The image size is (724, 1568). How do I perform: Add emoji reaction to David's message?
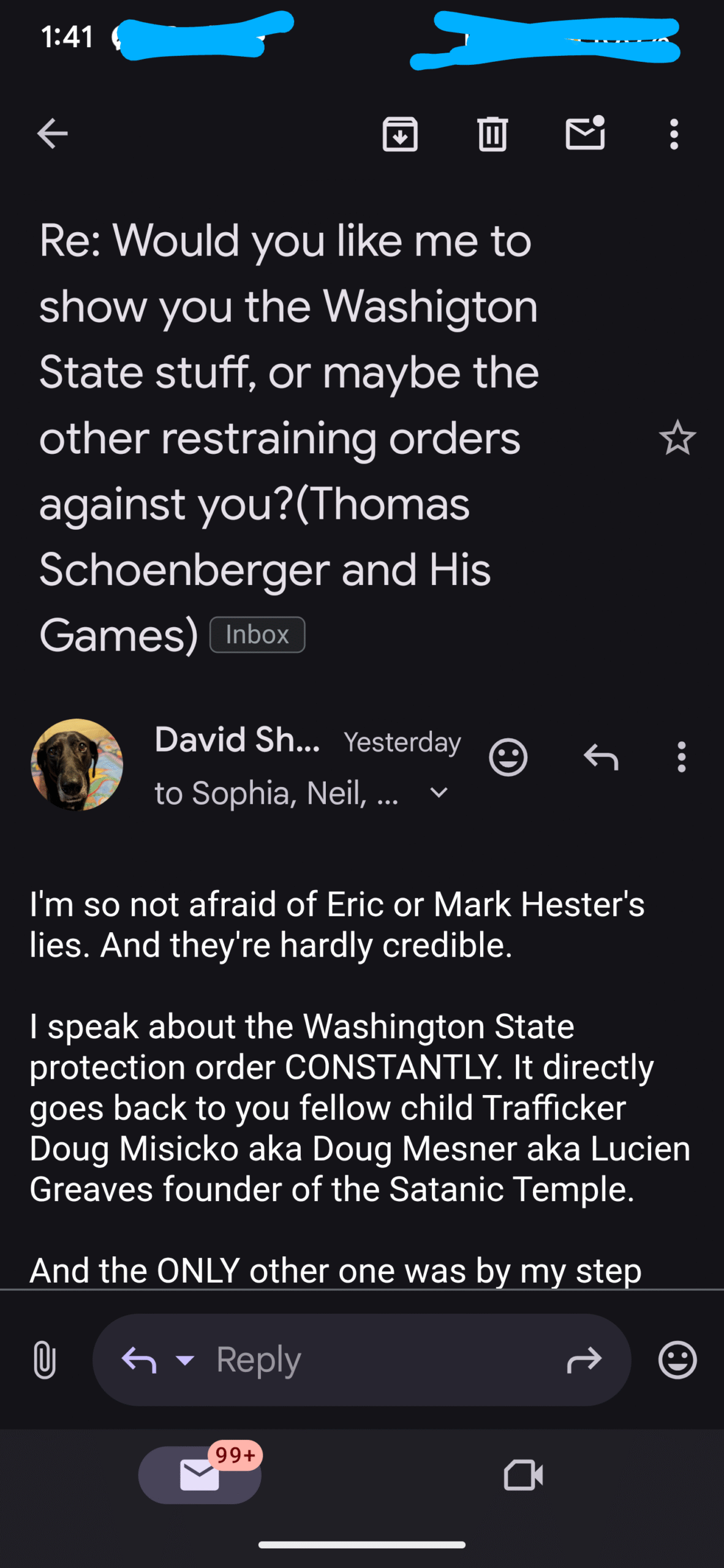(508, 758)
